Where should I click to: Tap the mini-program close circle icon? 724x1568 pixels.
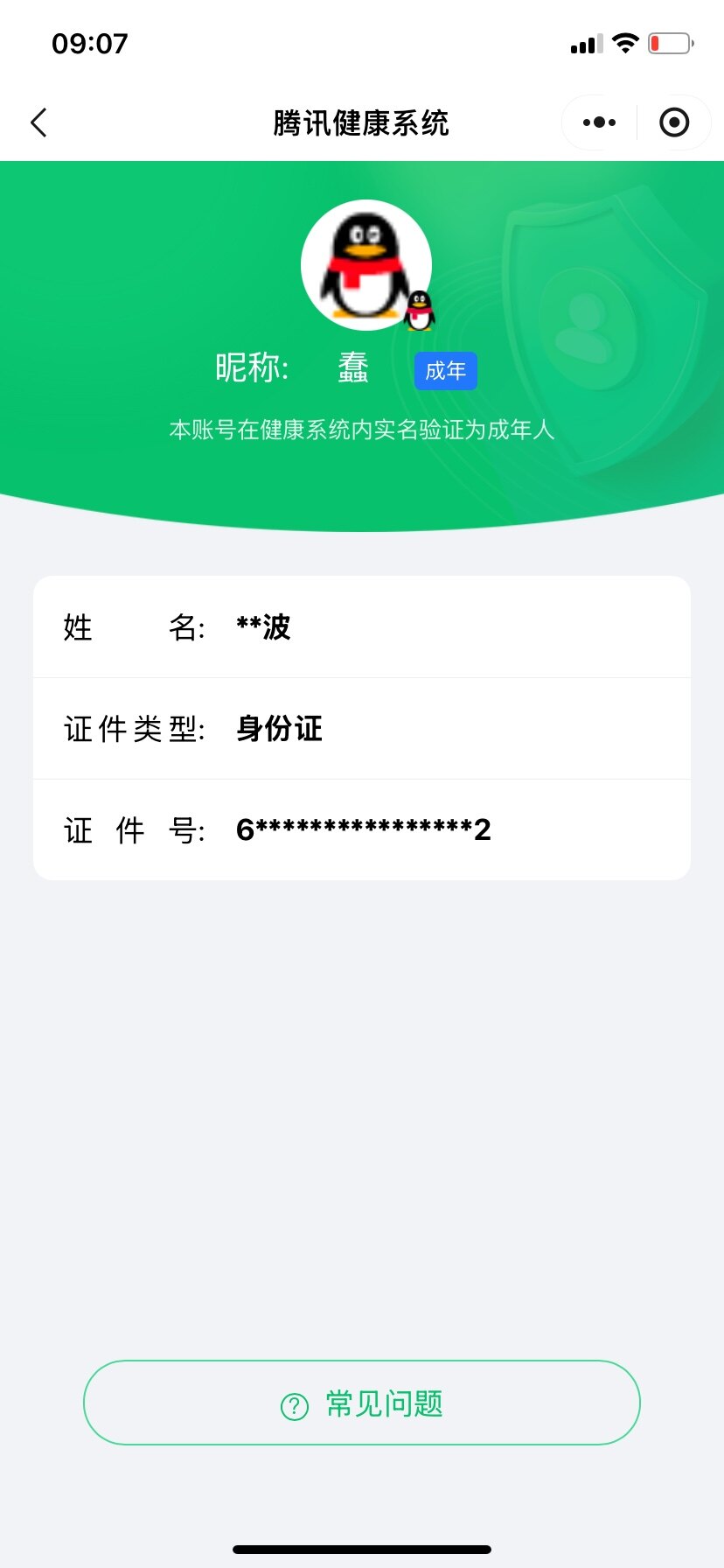[x=674, y=122]
